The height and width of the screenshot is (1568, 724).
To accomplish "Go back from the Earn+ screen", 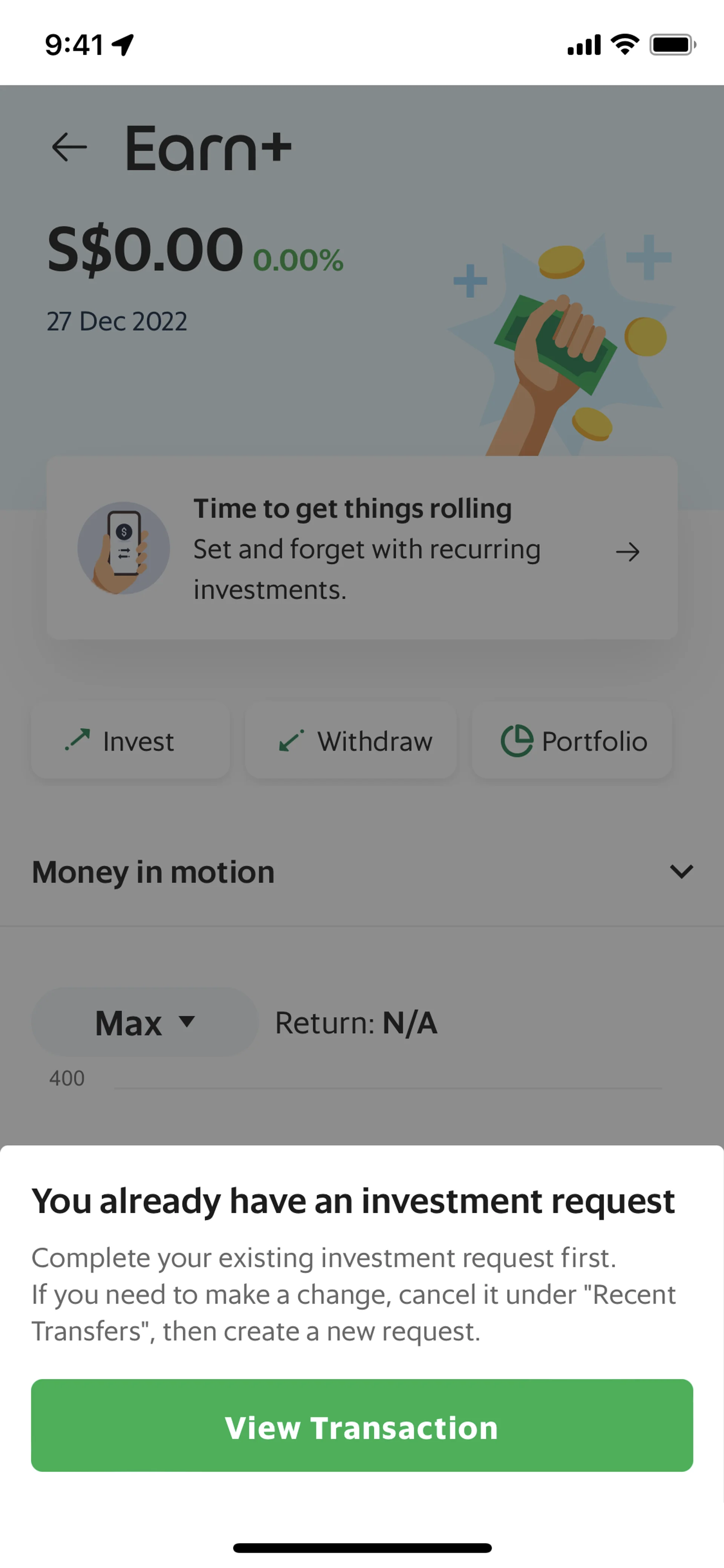I will [x=69, y=147].
